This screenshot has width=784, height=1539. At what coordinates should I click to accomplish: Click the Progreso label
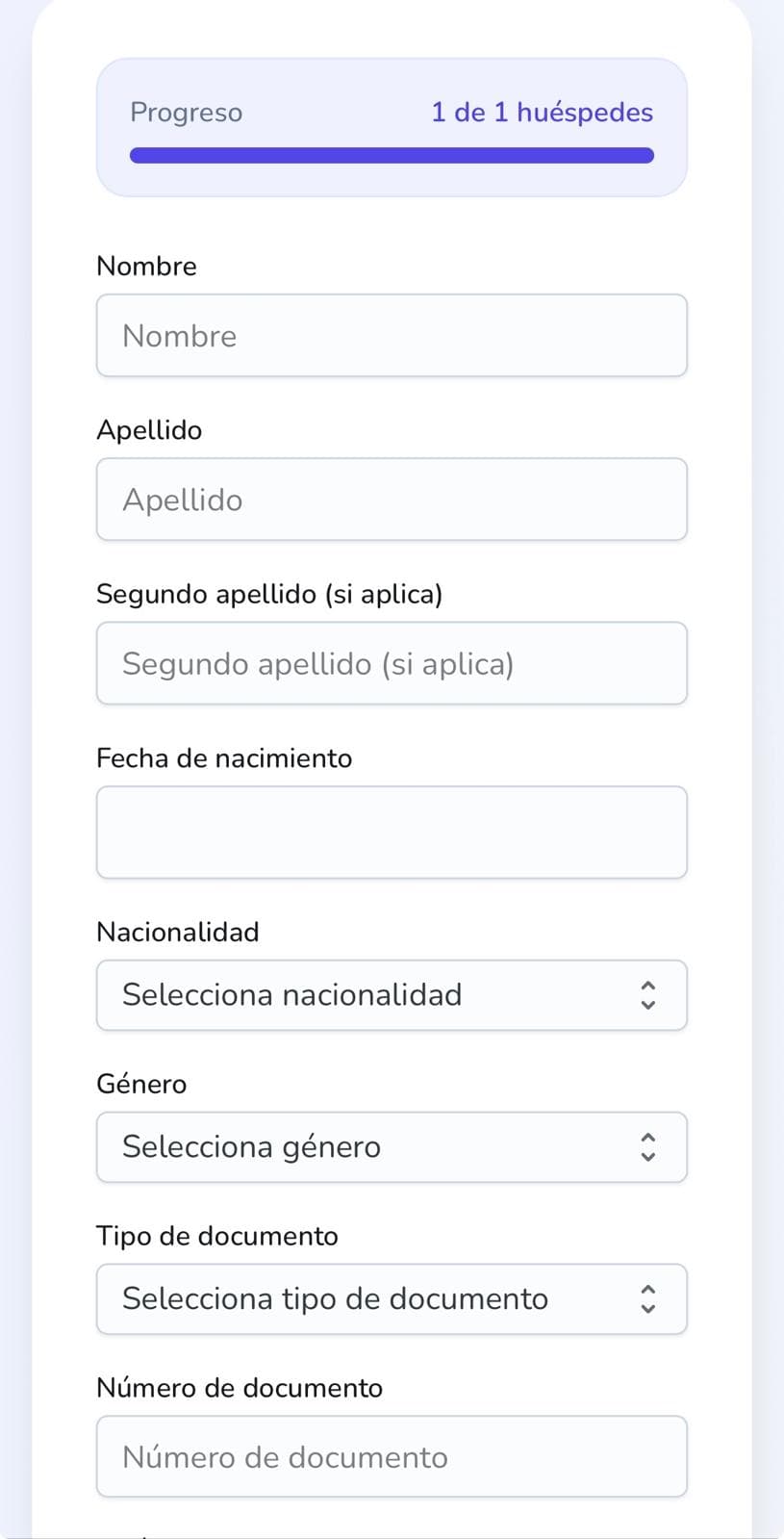(x=186, y=112)
